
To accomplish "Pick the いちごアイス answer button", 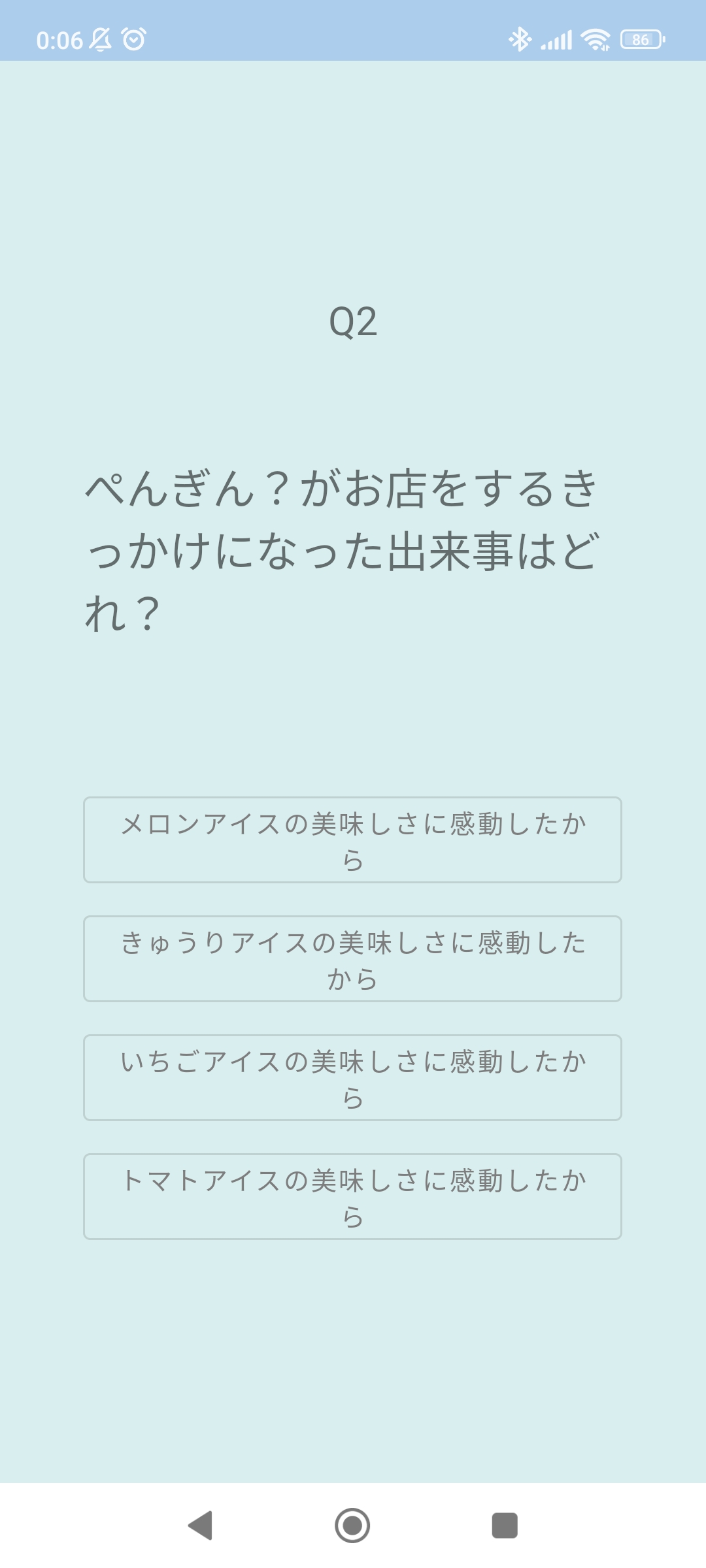I will point(352,1077).
